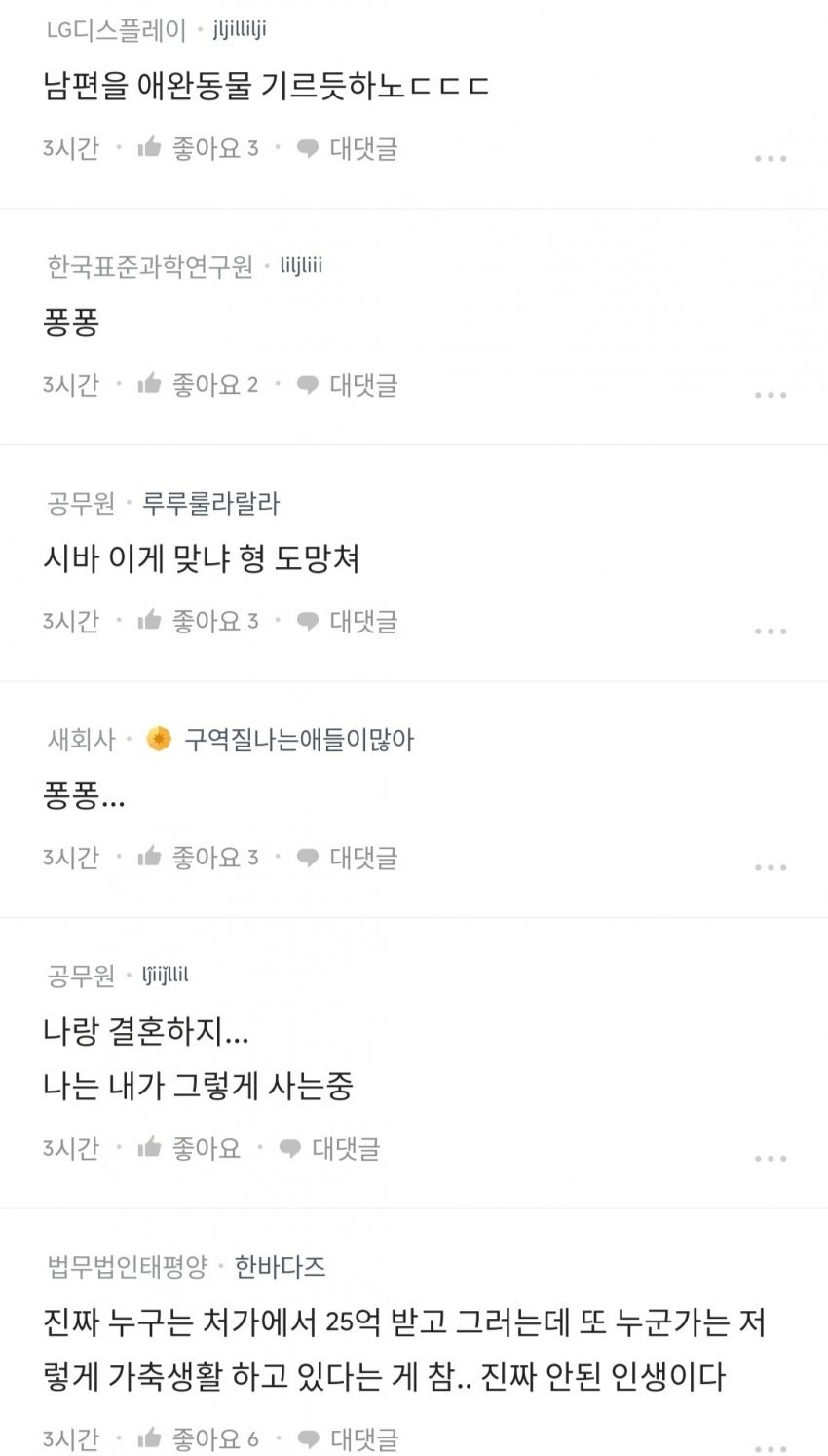The height and width of the screenshot is (1456, 828).
Task: Reply to the 한국표준과학연구원 comment
Action: click(x=348, y=384)
